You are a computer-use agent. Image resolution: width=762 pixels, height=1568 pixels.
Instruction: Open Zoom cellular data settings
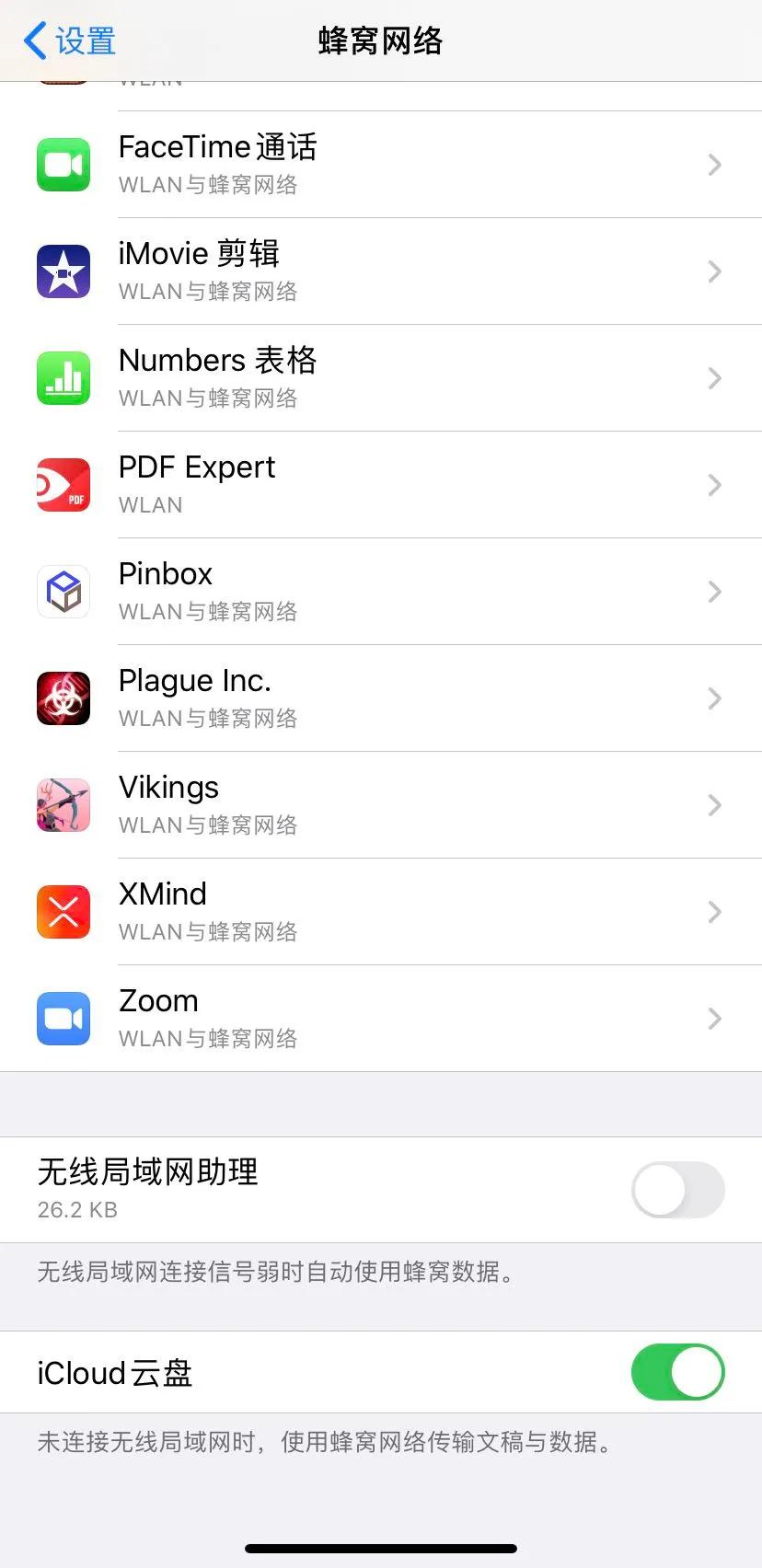click(381, 1019)
